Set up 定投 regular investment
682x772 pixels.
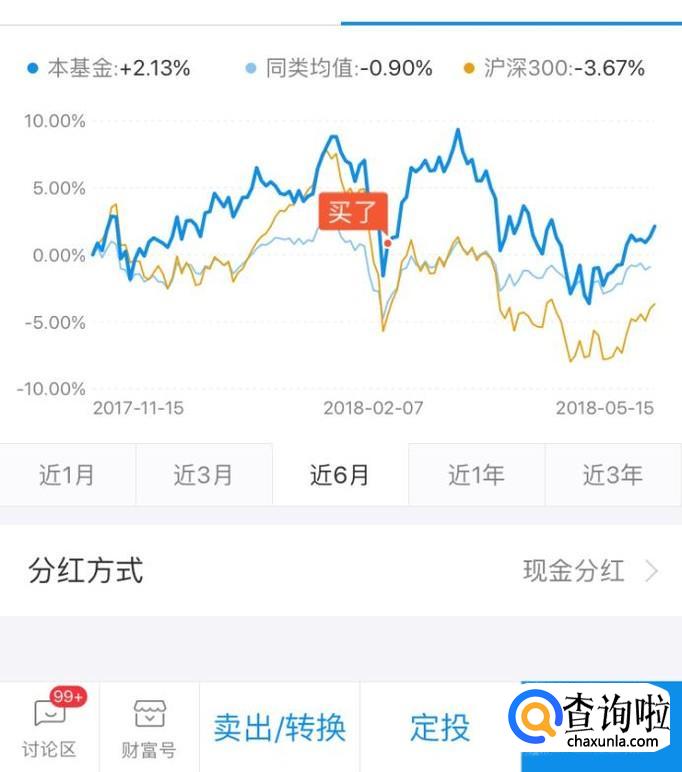point(440,727)
